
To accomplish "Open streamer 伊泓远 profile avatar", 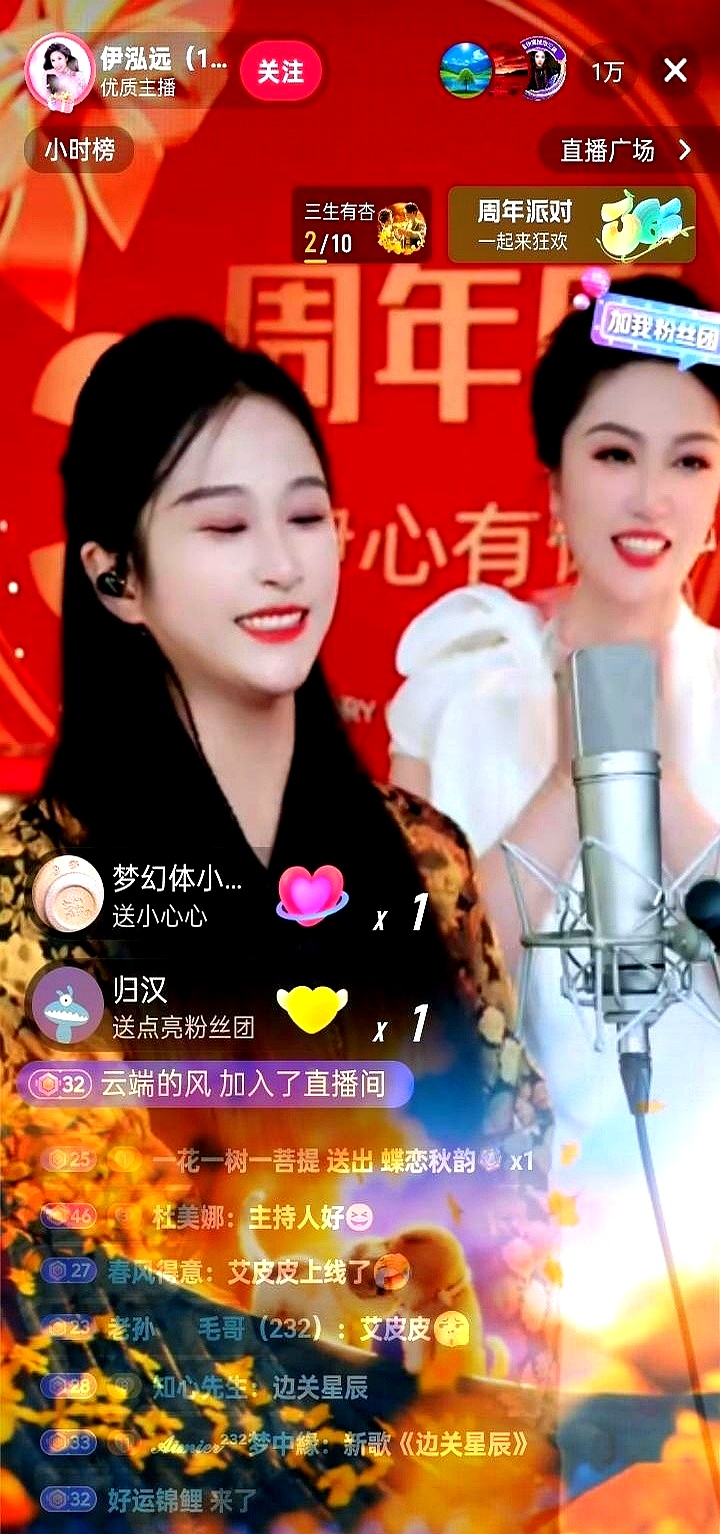I will pyautogui.click(x=59, y=70).
